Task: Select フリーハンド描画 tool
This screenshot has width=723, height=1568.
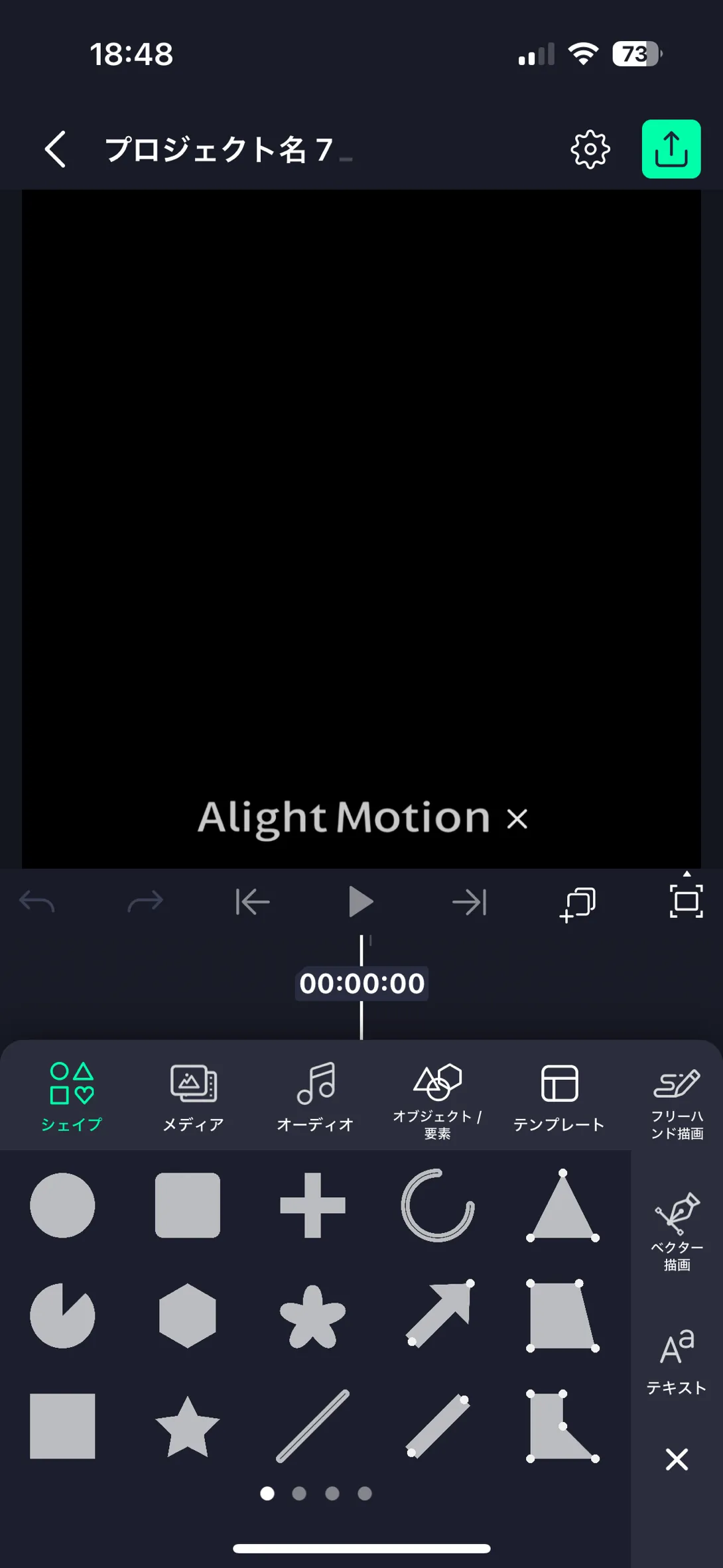Action: pos(677,1101)
